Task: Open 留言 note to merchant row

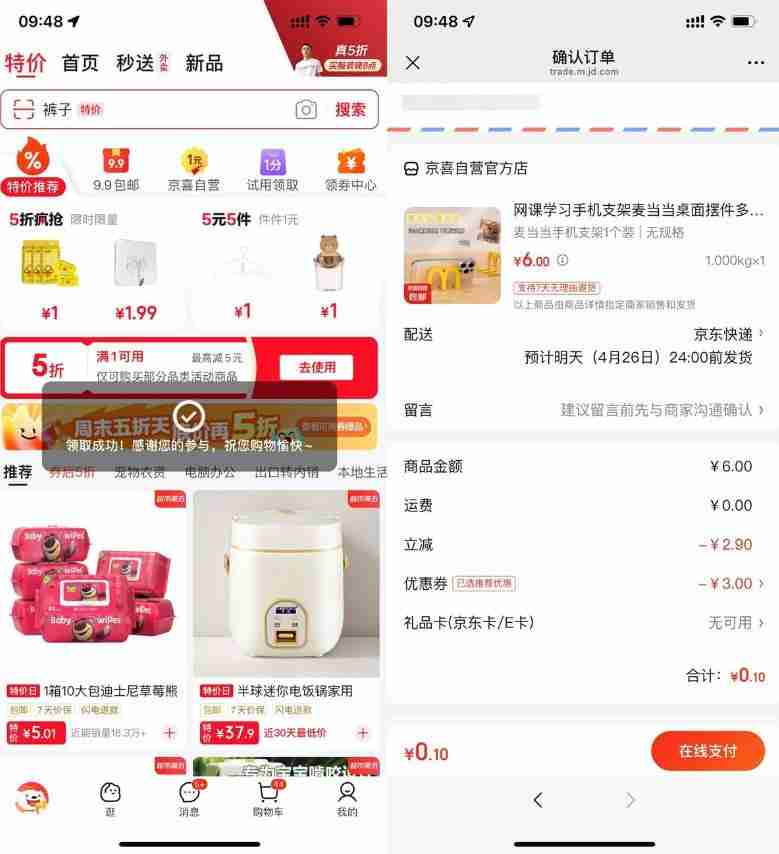Action: (660, 410)
